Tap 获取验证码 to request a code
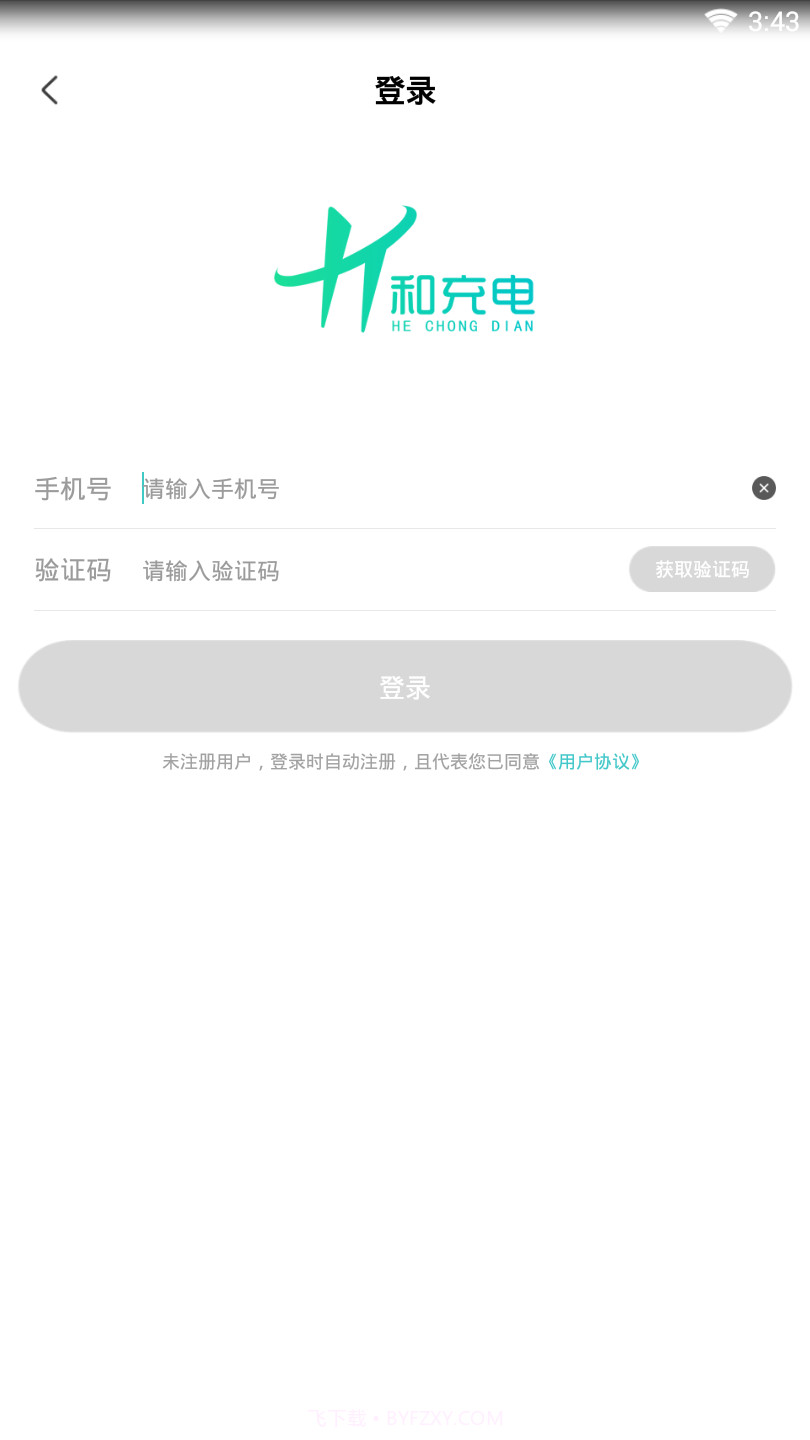810x1440 pixels. coord(701,569)
